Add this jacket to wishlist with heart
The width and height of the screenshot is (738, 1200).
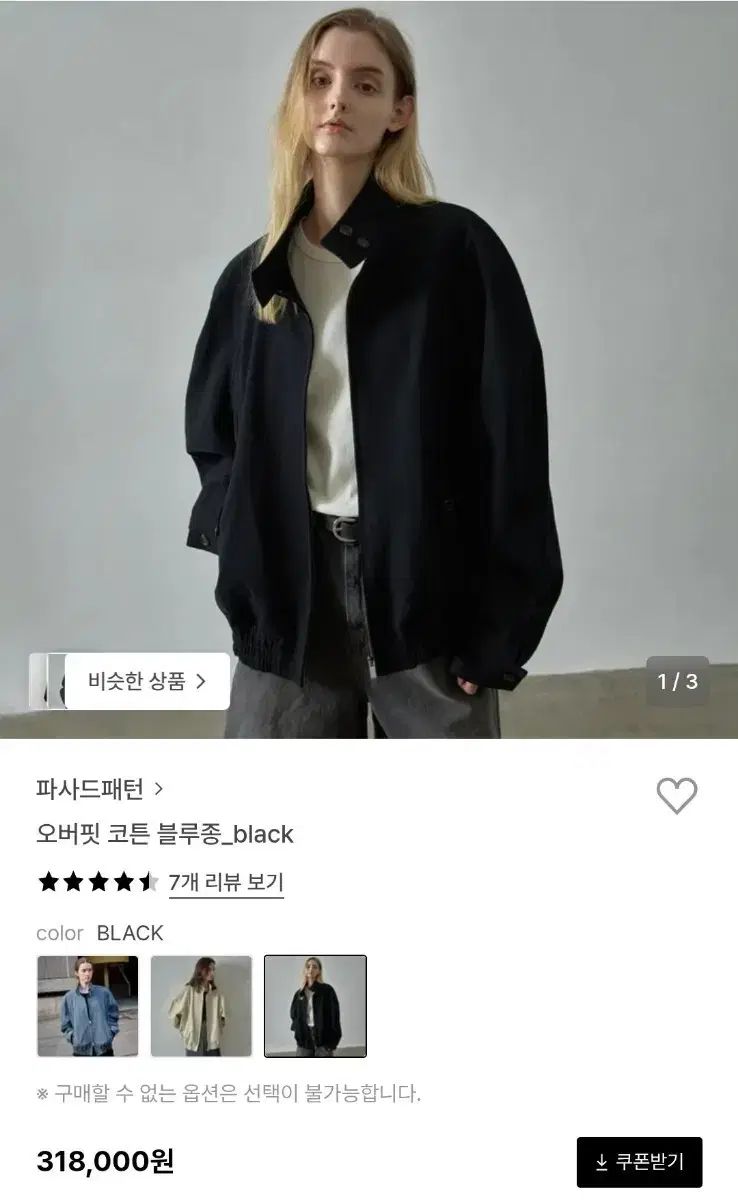676,796
